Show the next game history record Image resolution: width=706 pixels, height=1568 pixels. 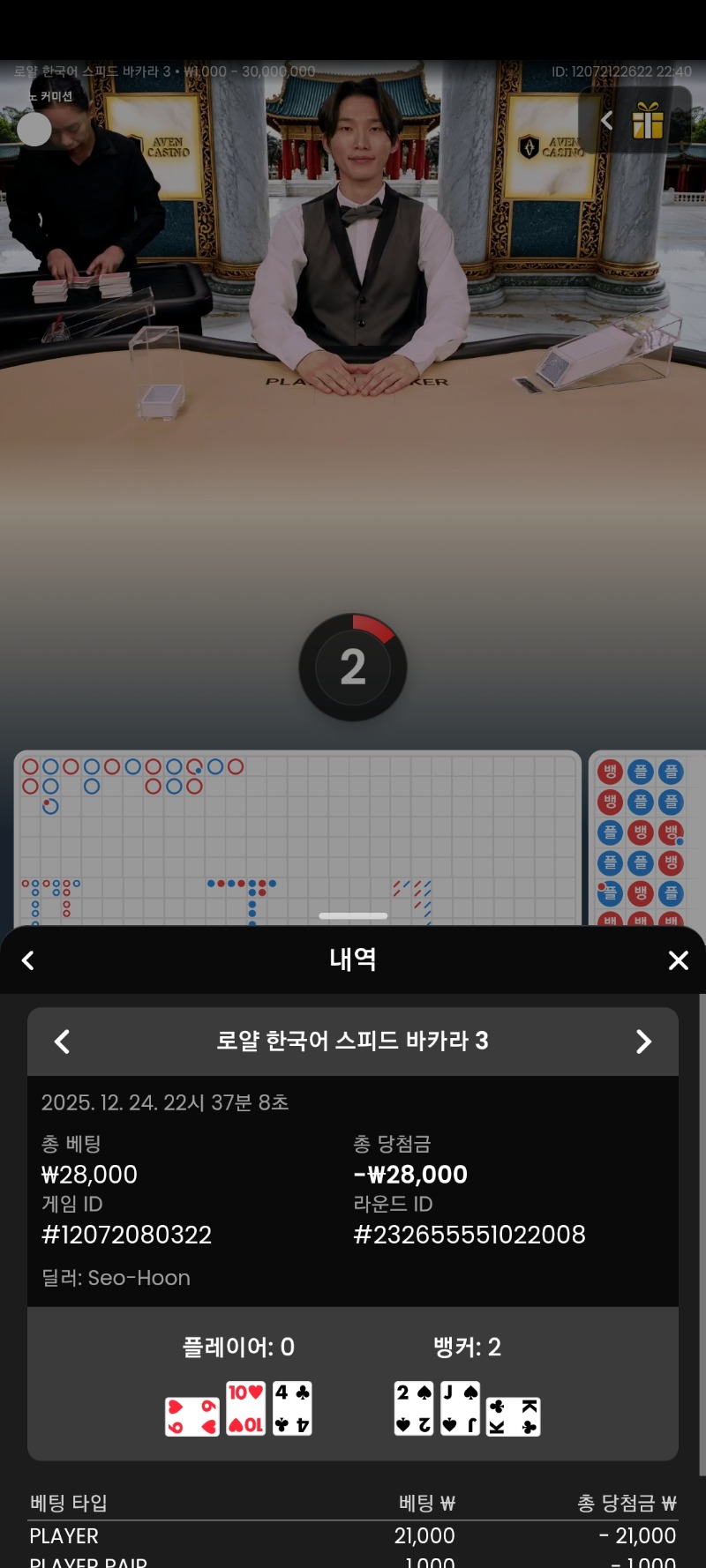pos(643,1042)
